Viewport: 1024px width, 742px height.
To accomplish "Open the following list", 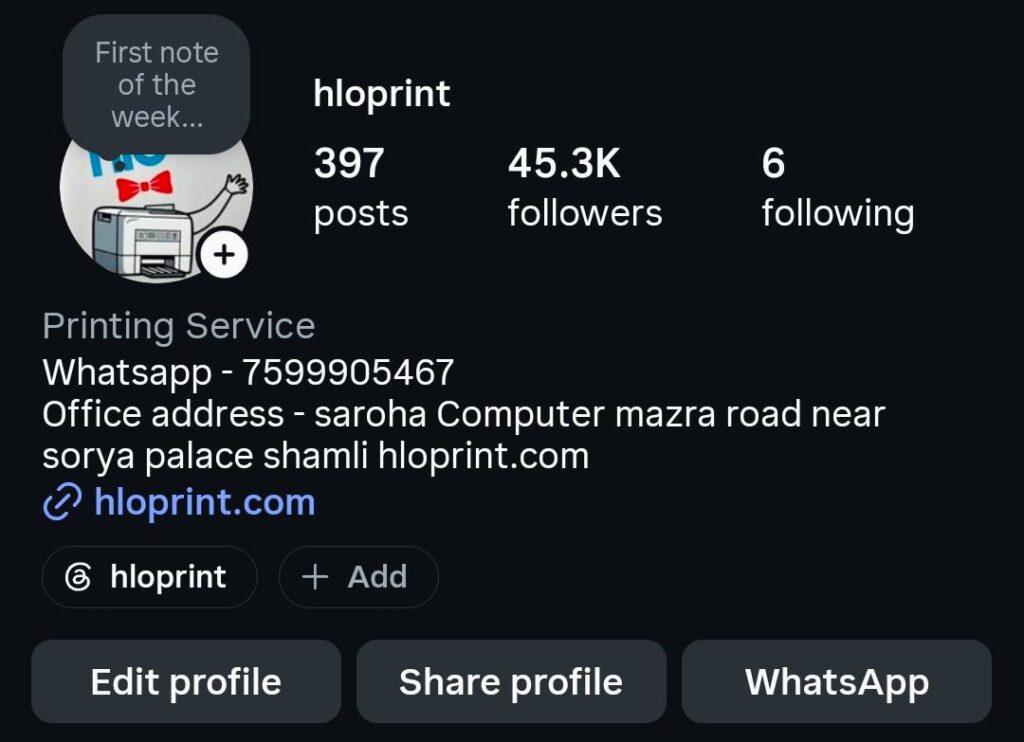I will [x=838, y=187].
